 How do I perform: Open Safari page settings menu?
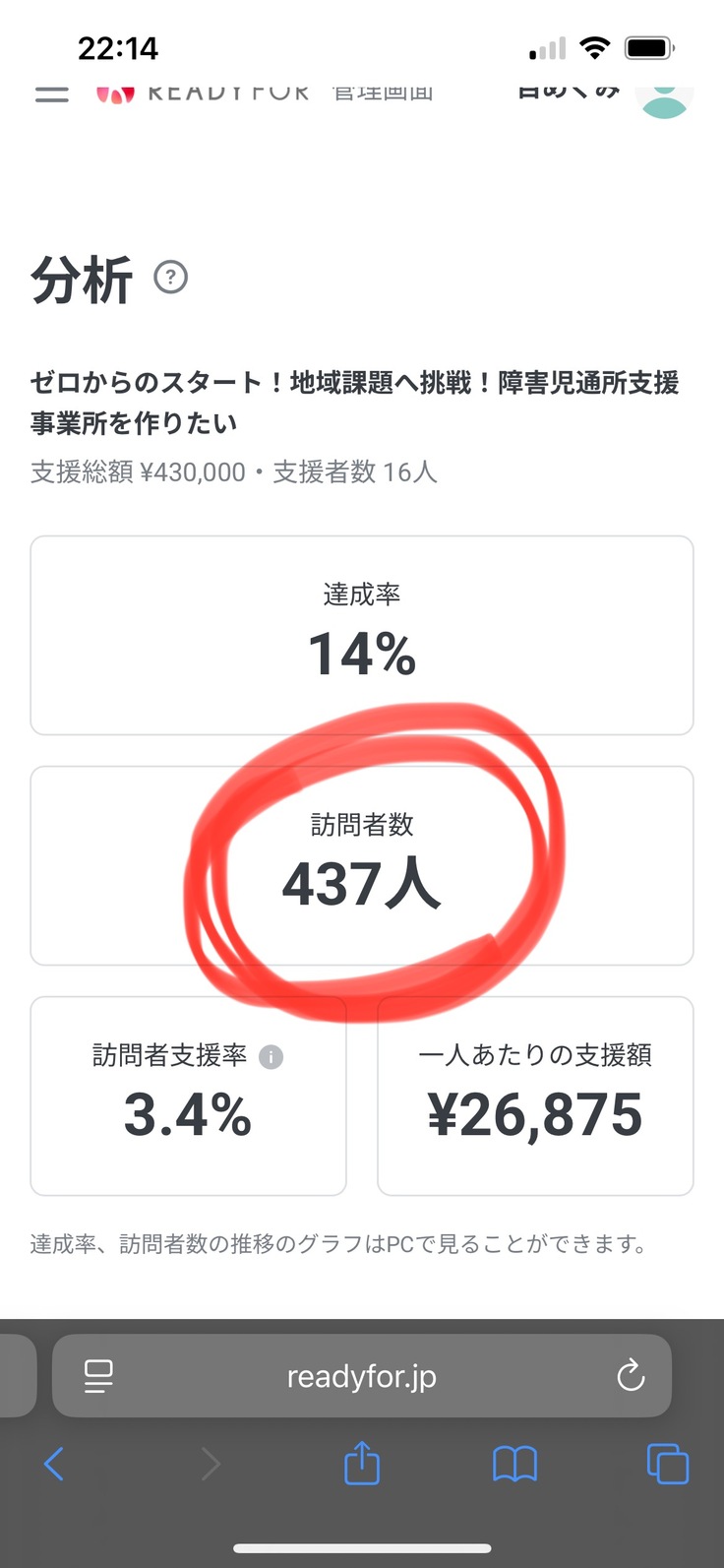pos(98,1376)
